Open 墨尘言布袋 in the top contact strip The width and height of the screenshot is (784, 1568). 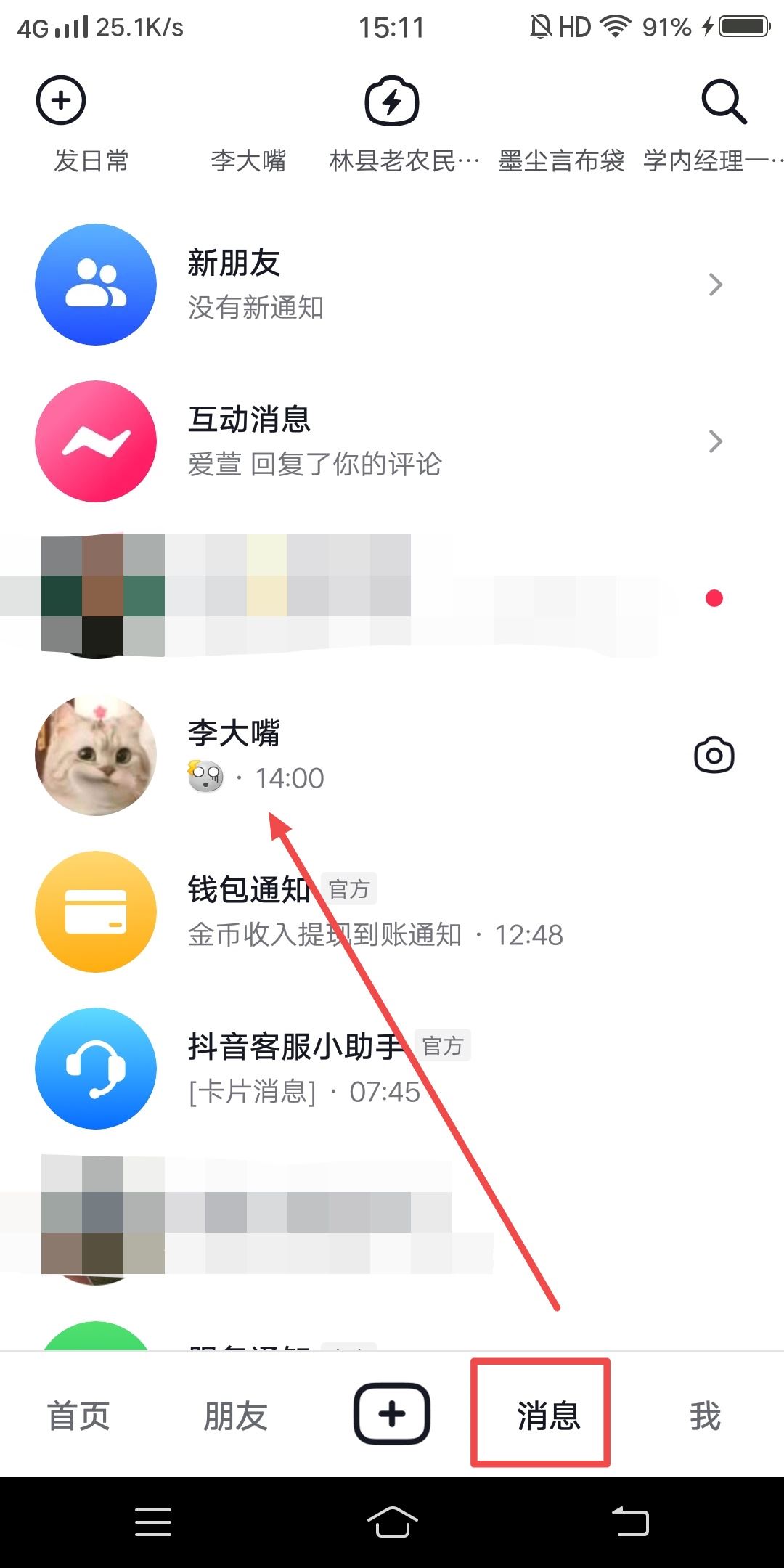(x=561, y=160)
